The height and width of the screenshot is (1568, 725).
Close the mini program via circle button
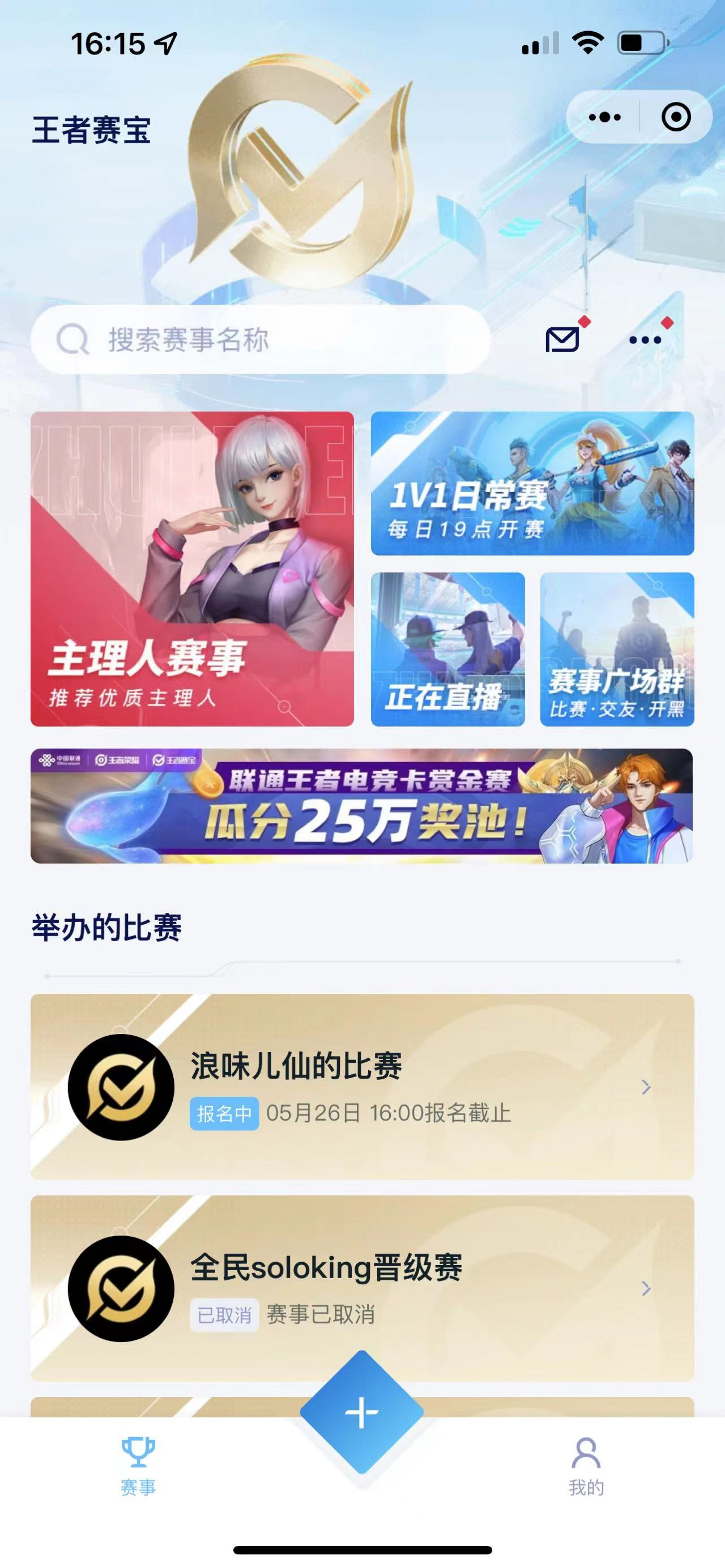pos(676,117)
